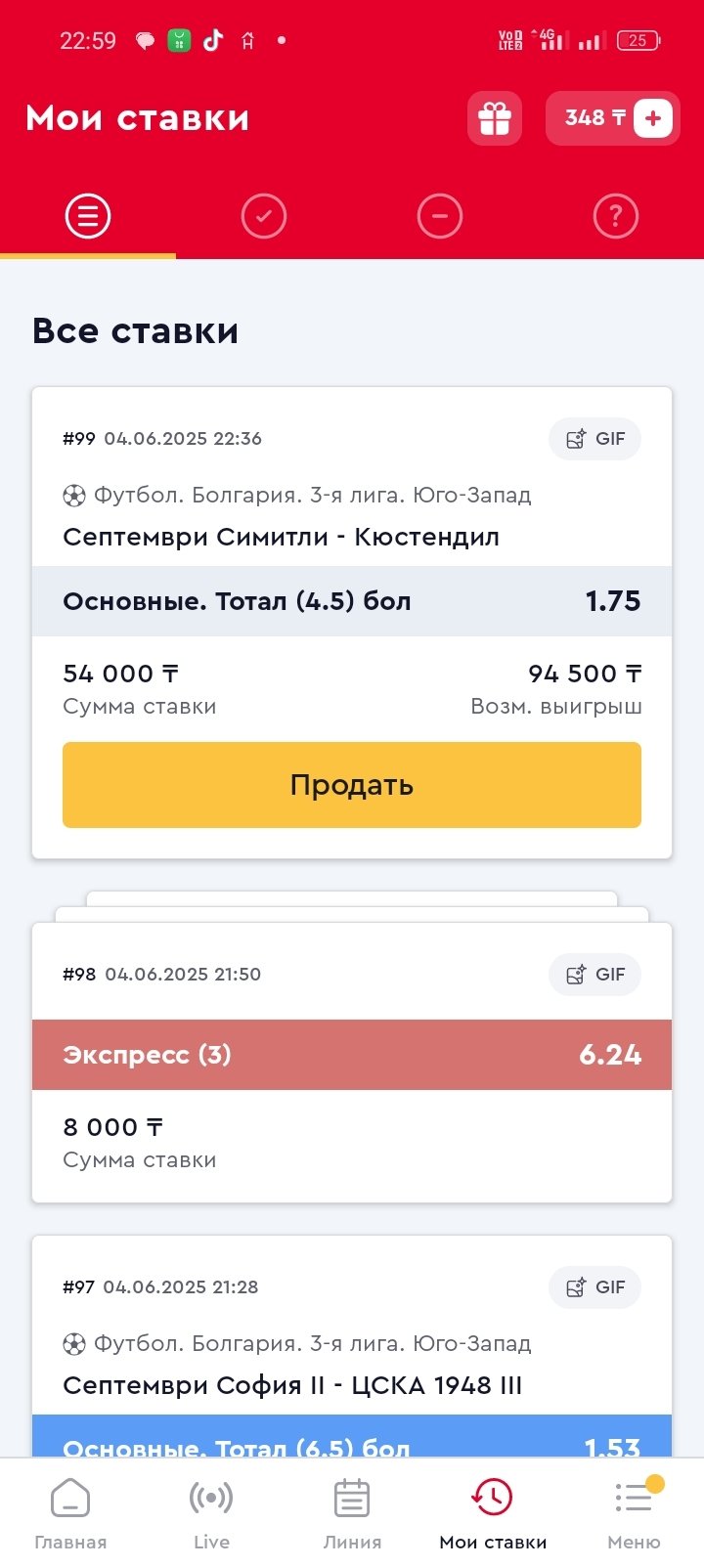Create GIF for bet #98
Viewport: 704px width, 1568px height.
click(594, 975)
